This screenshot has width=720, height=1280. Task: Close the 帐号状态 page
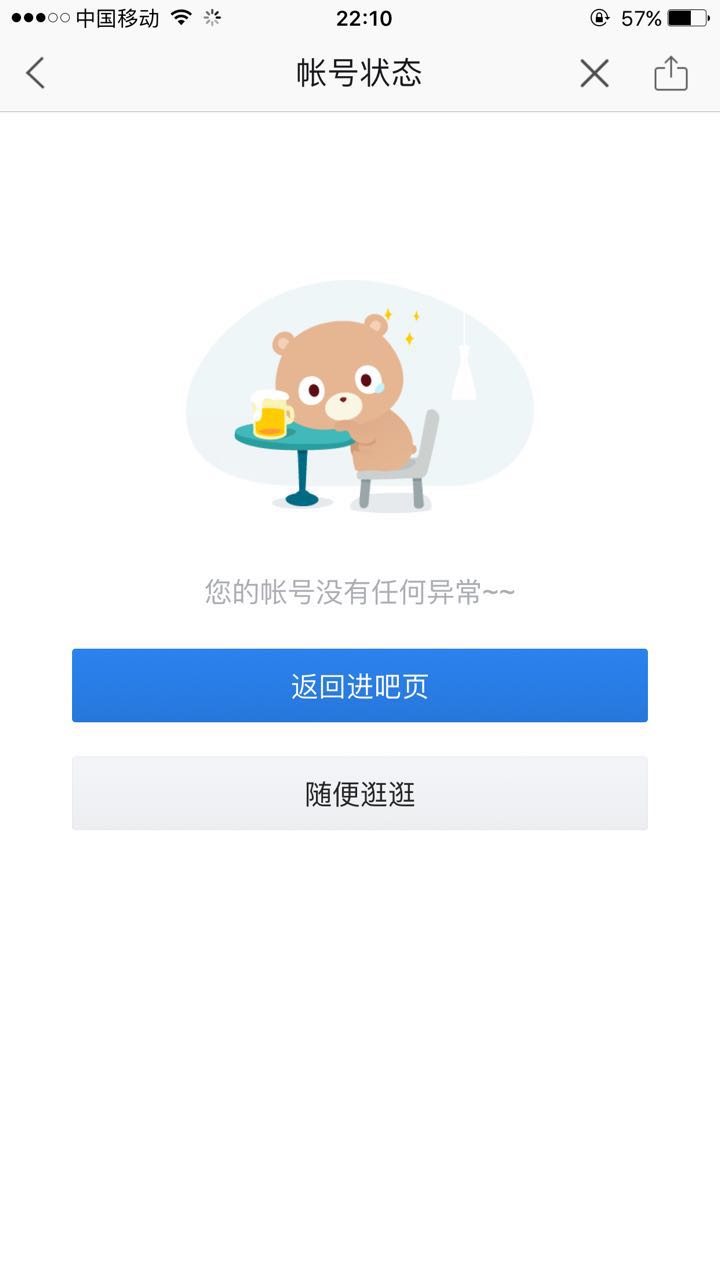(594, 73)
